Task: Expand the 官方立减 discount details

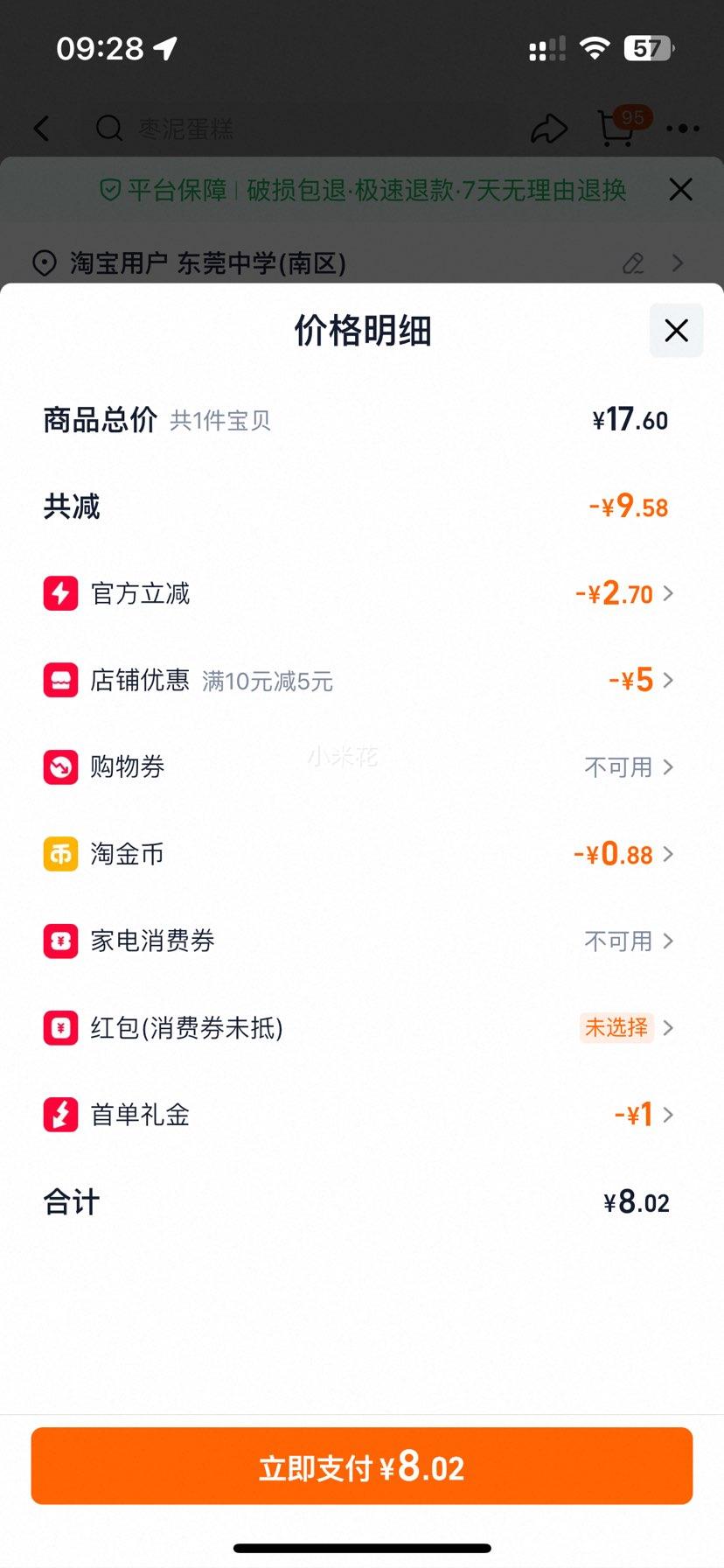Action: [x=668, y=593]
